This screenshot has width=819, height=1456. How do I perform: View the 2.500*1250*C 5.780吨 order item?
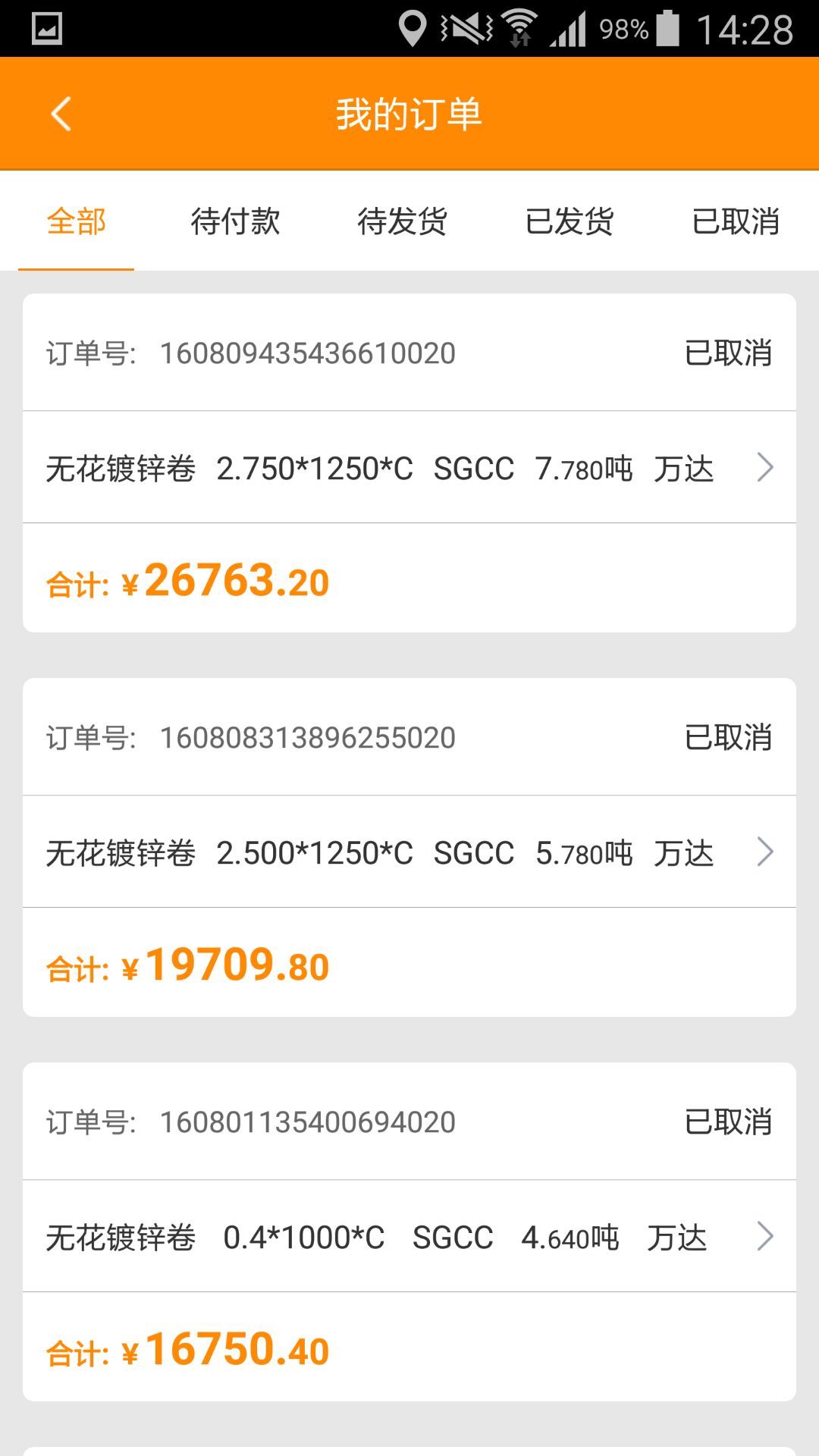click(x=409, y=852)
